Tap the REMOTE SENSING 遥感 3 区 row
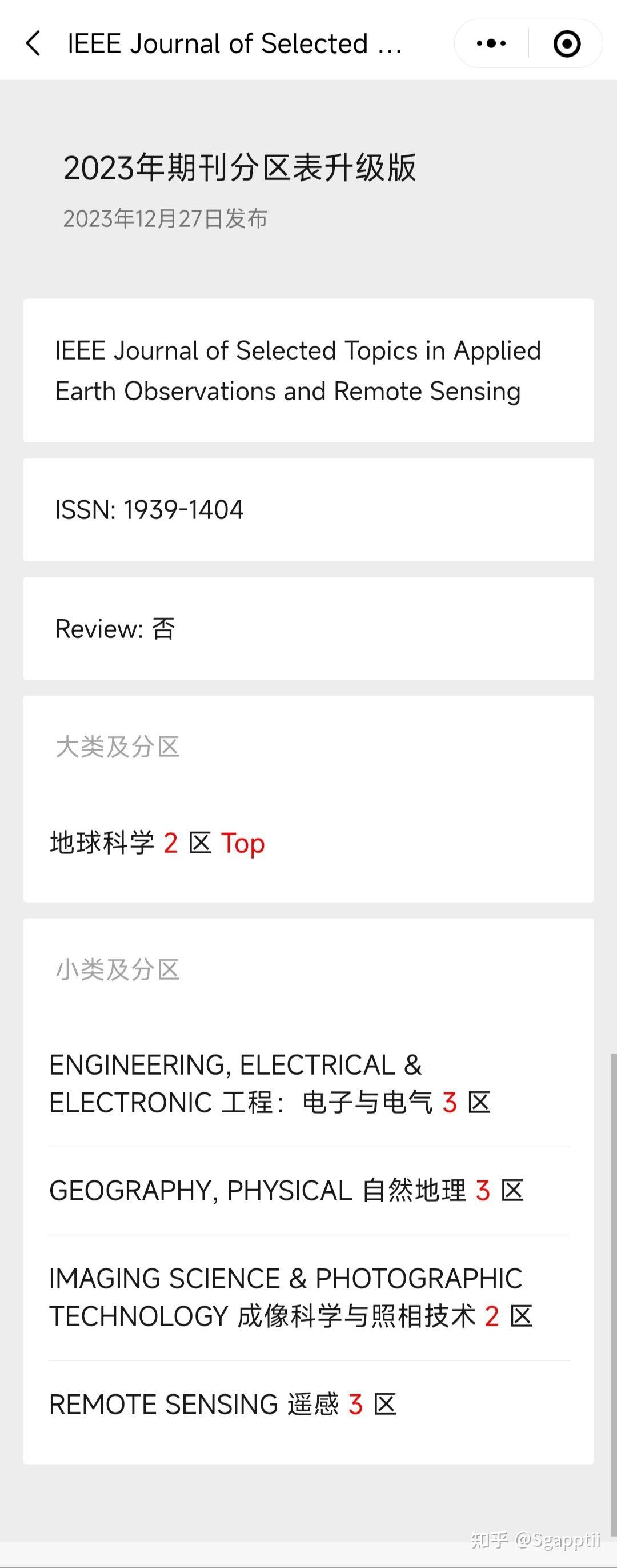 point(222,1403)
